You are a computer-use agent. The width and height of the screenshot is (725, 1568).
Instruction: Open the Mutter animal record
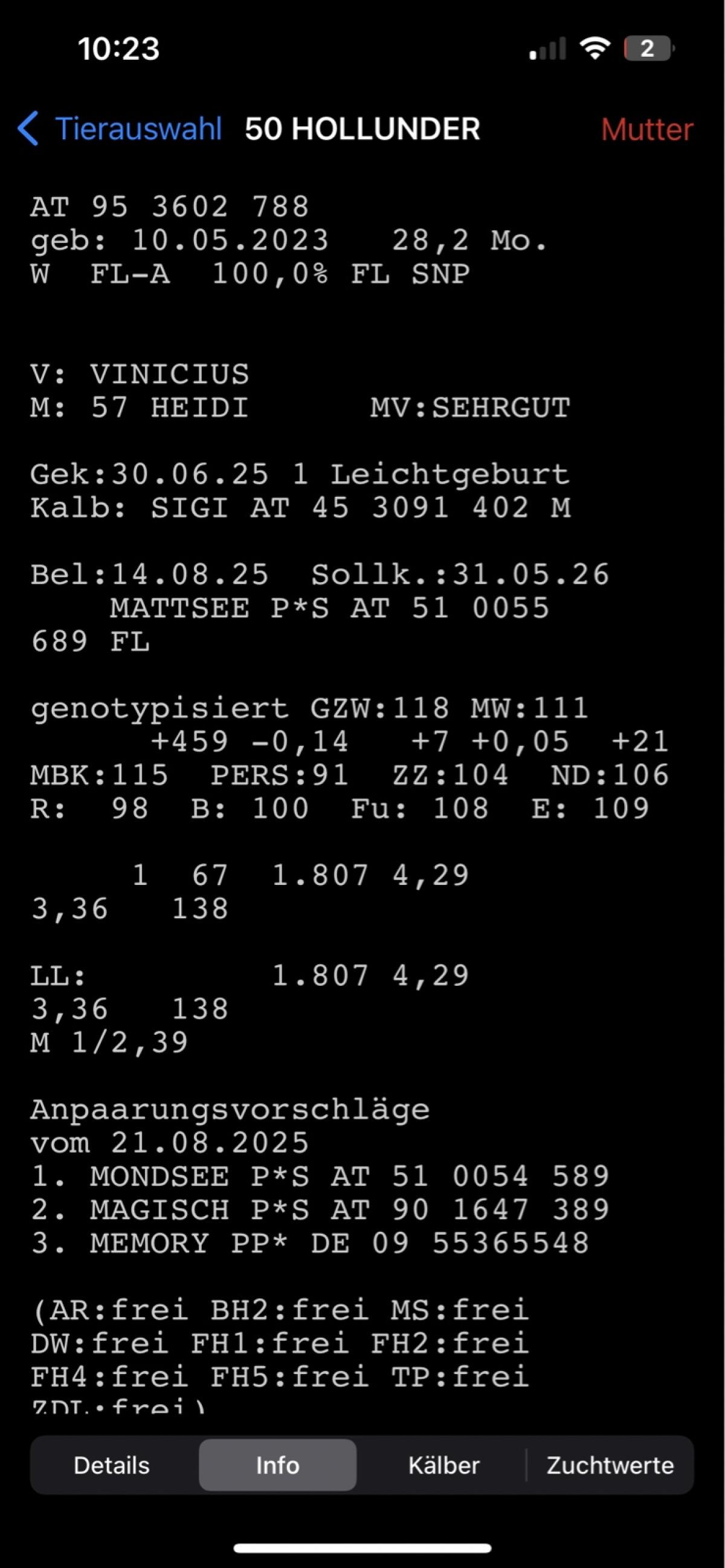click(x=647, y=129)
